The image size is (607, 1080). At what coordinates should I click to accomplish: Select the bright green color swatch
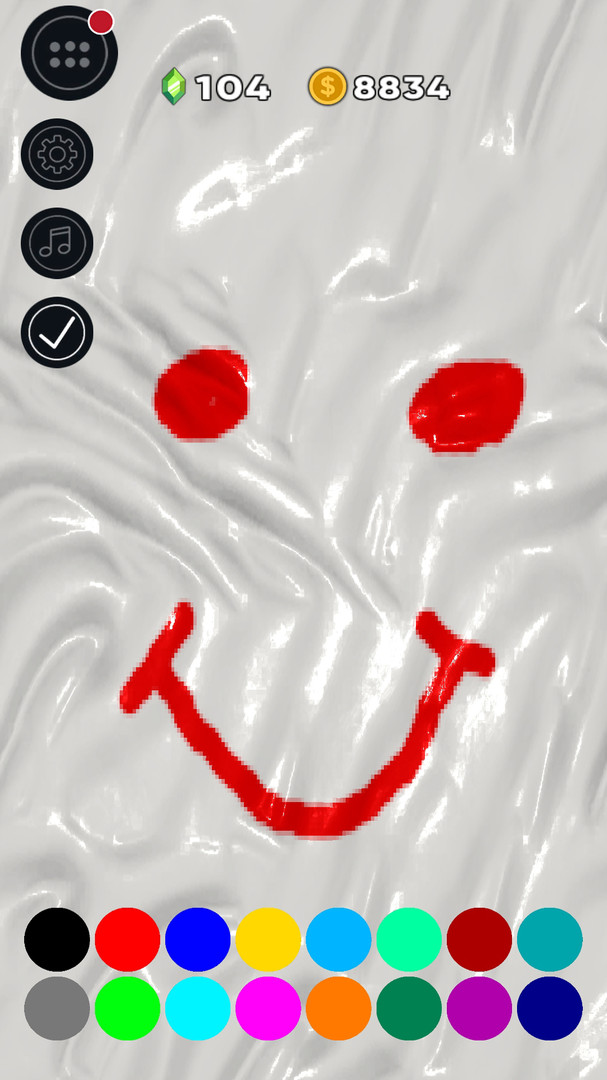click(127, 1008)
